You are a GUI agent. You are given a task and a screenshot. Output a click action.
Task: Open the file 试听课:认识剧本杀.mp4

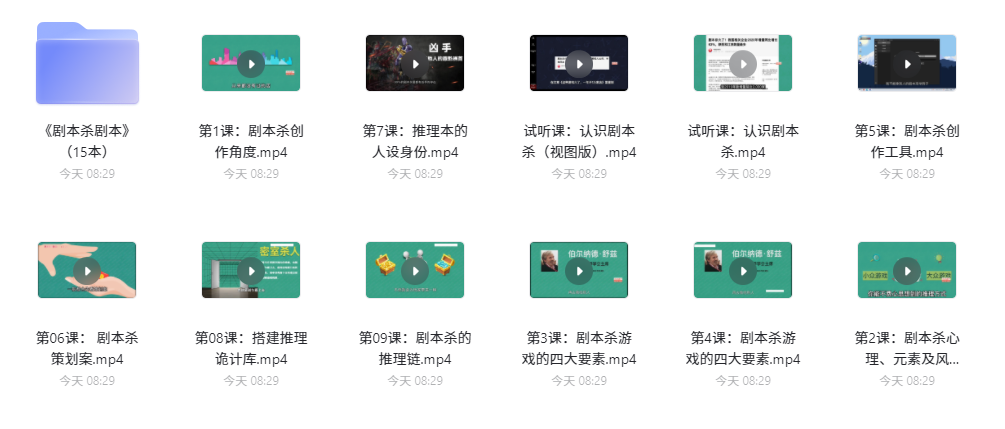pos(743,63)
